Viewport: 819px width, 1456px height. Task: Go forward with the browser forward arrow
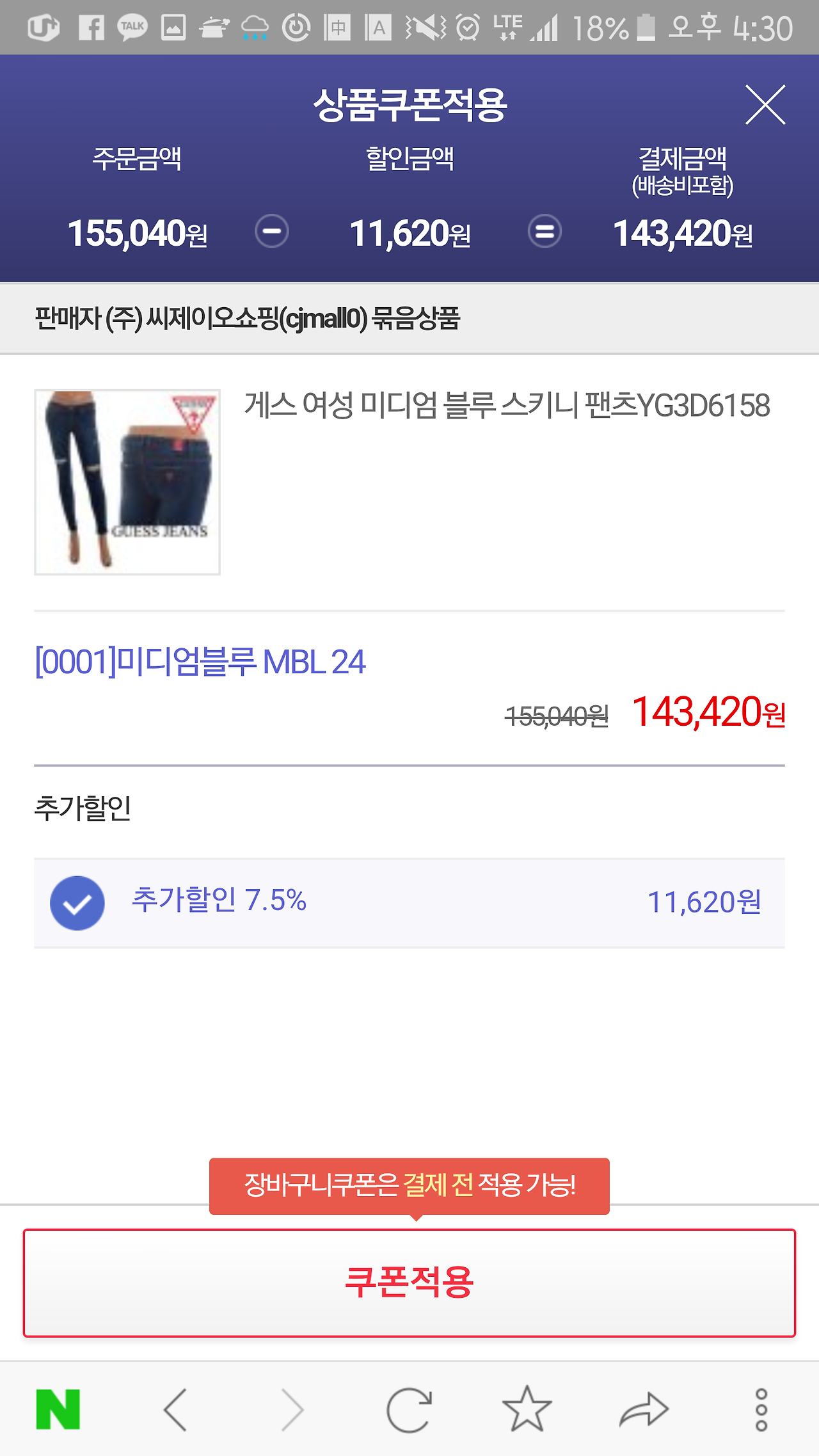point(292,1409)
